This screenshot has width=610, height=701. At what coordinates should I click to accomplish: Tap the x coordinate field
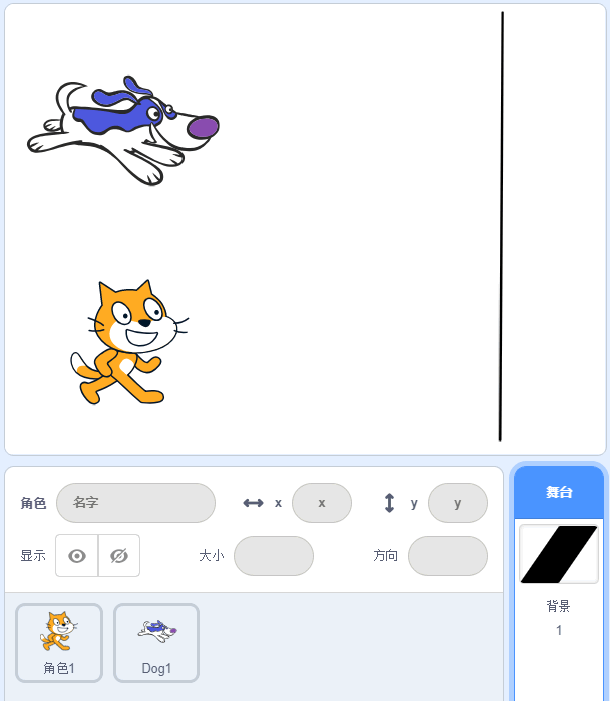click(321, 503)
